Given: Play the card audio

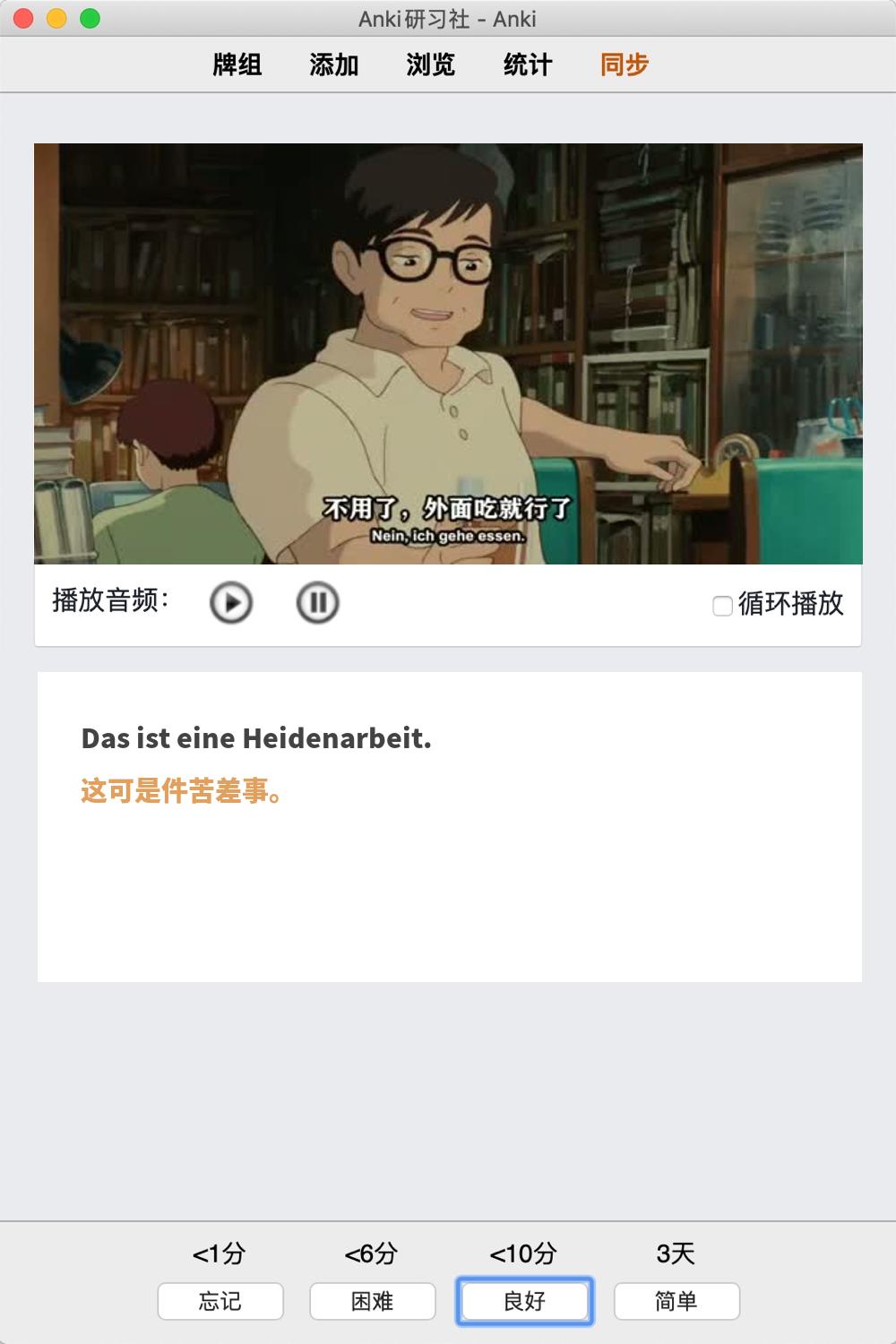Looking at the screenshot, I should coord(231,602).
